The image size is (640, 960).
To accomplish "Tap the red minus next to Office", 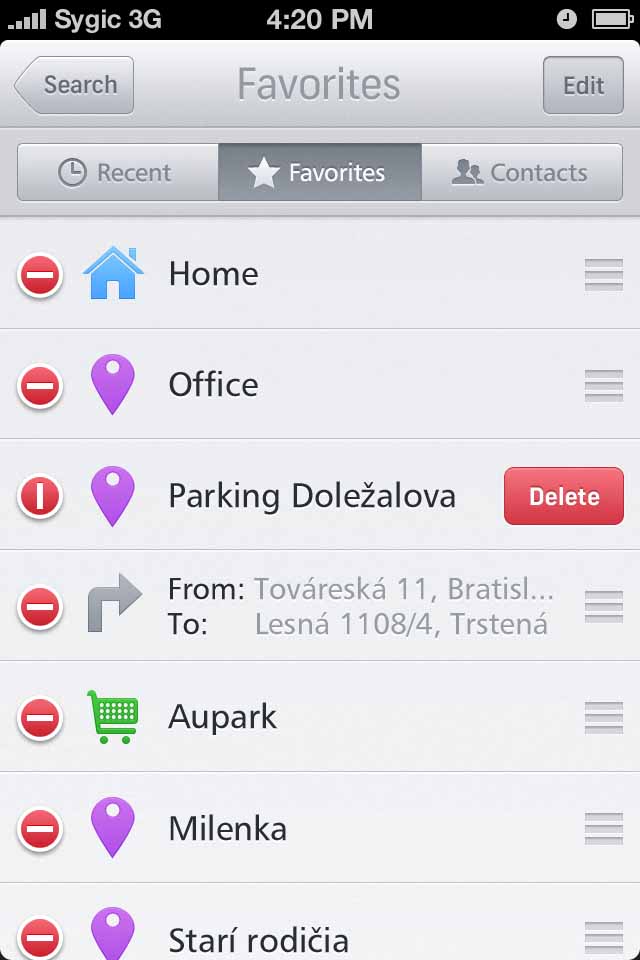I will 40,385.
